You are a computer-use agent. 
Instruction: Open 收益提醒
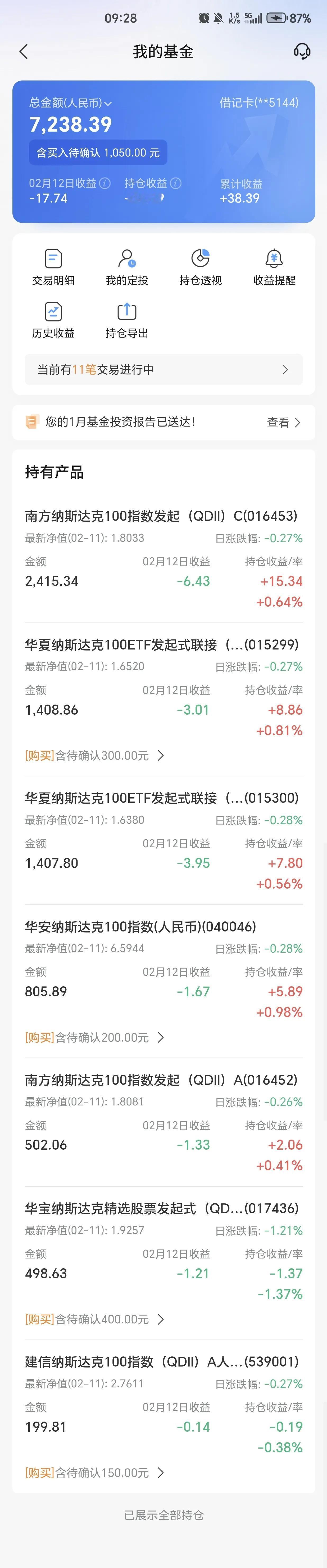(x=274, y=267)
